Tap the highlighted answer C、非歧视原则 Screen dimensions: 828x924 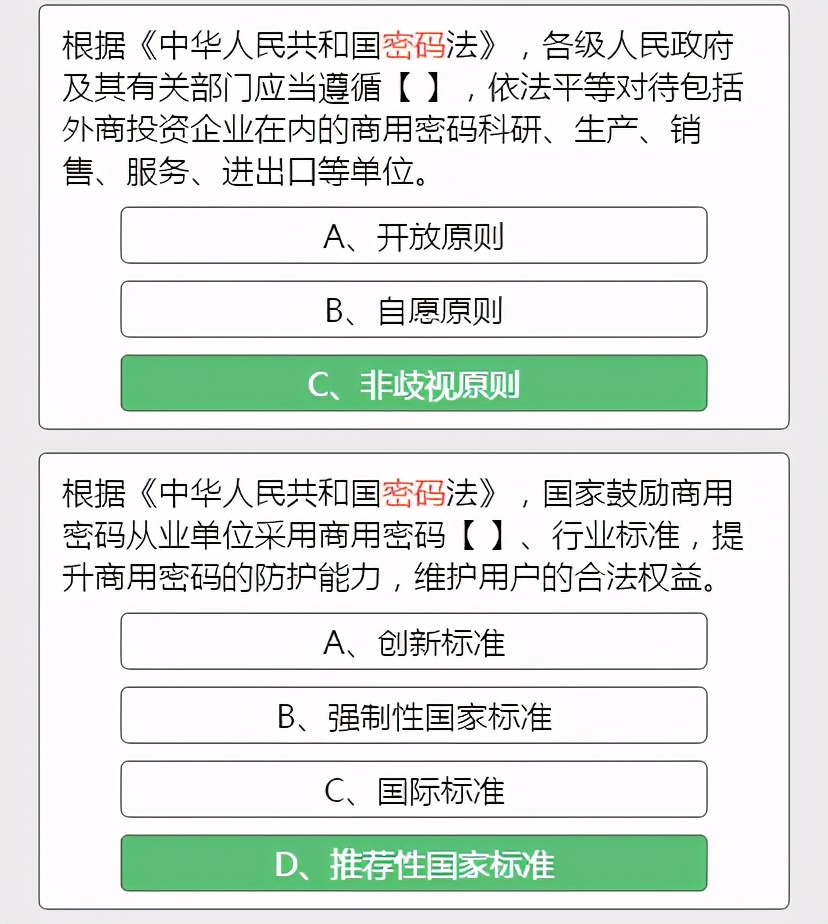point(414,384)
